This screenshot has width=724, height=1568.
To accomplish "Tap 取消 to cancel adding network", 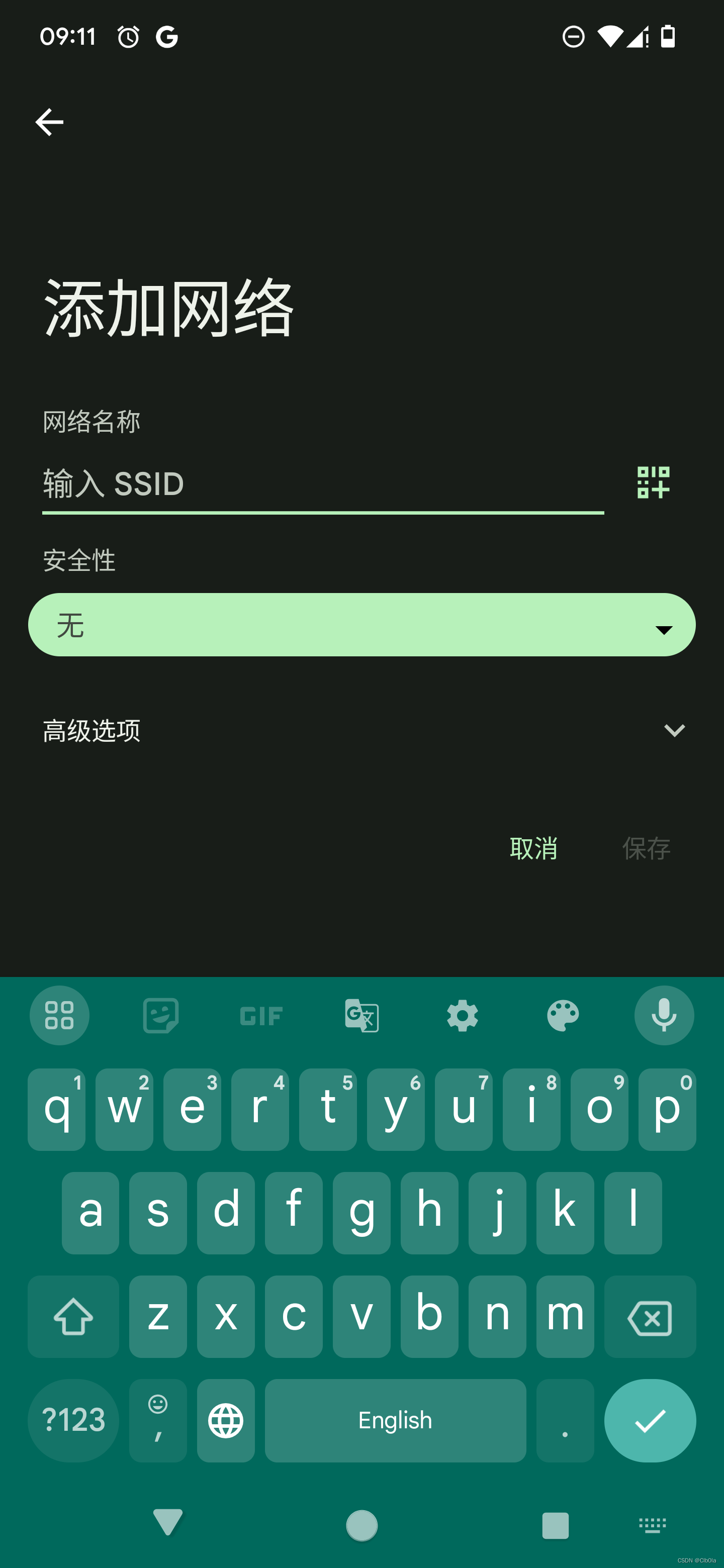I will pyautogui.click(x=533, y=848).
